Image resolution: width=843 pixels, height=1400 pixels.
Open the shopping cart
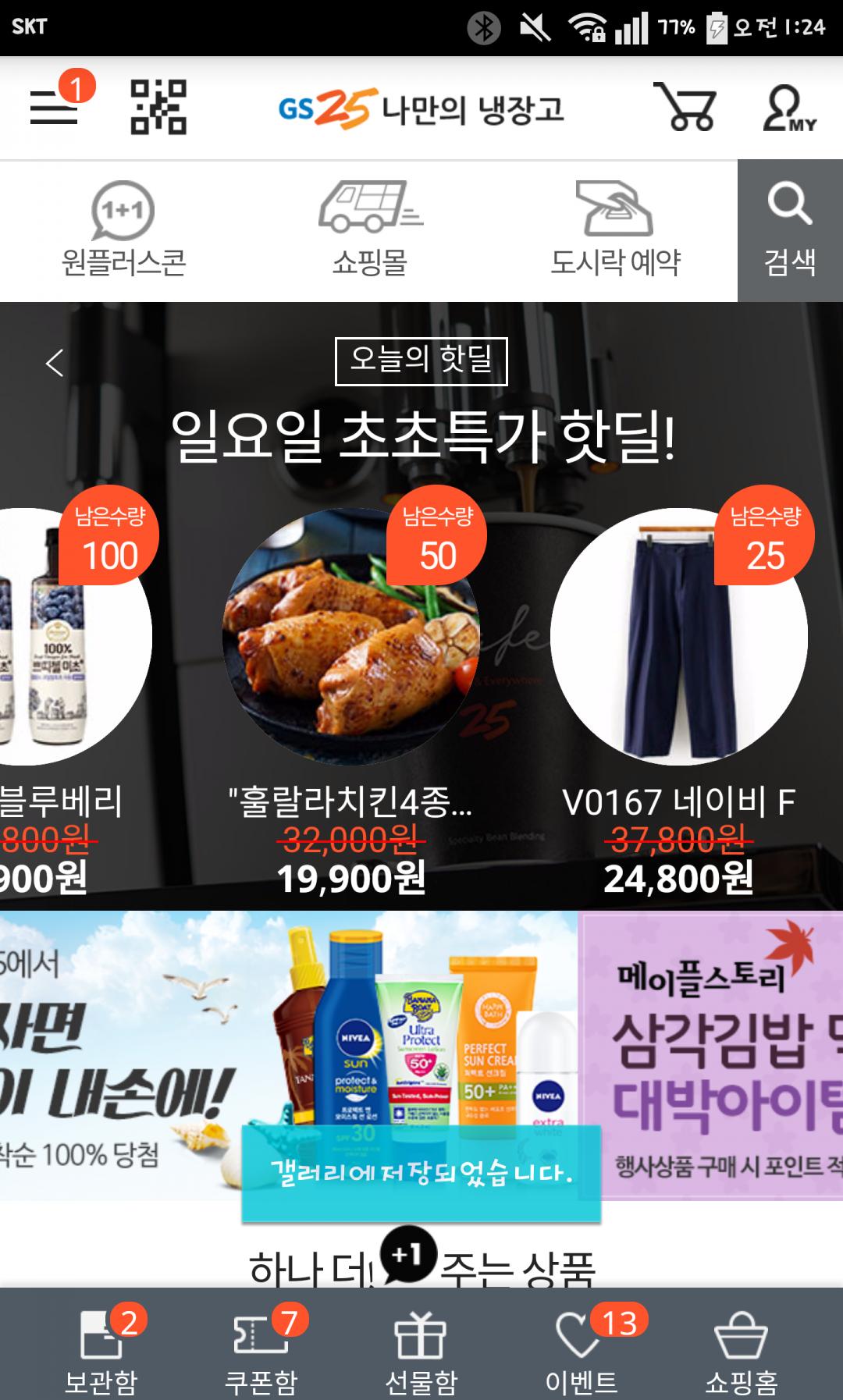pyautogui.click(x=685, y=107)
